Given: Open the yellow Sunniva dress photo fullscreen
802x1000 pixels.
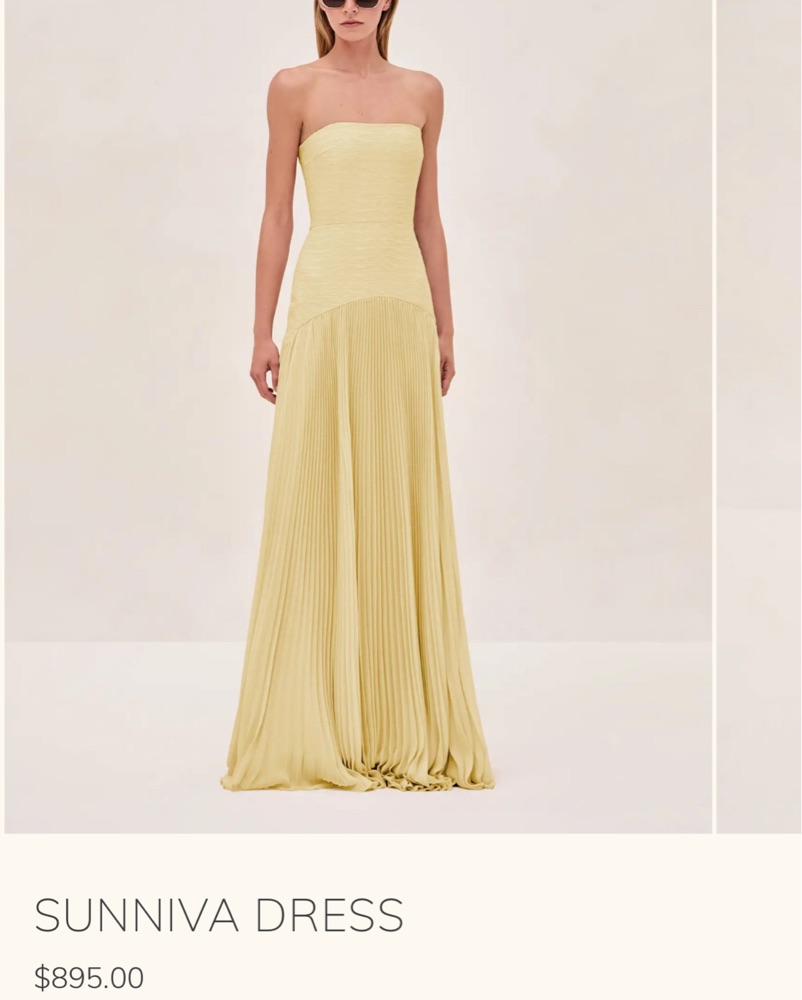Looking at the screenshot, I should point(358,420).
